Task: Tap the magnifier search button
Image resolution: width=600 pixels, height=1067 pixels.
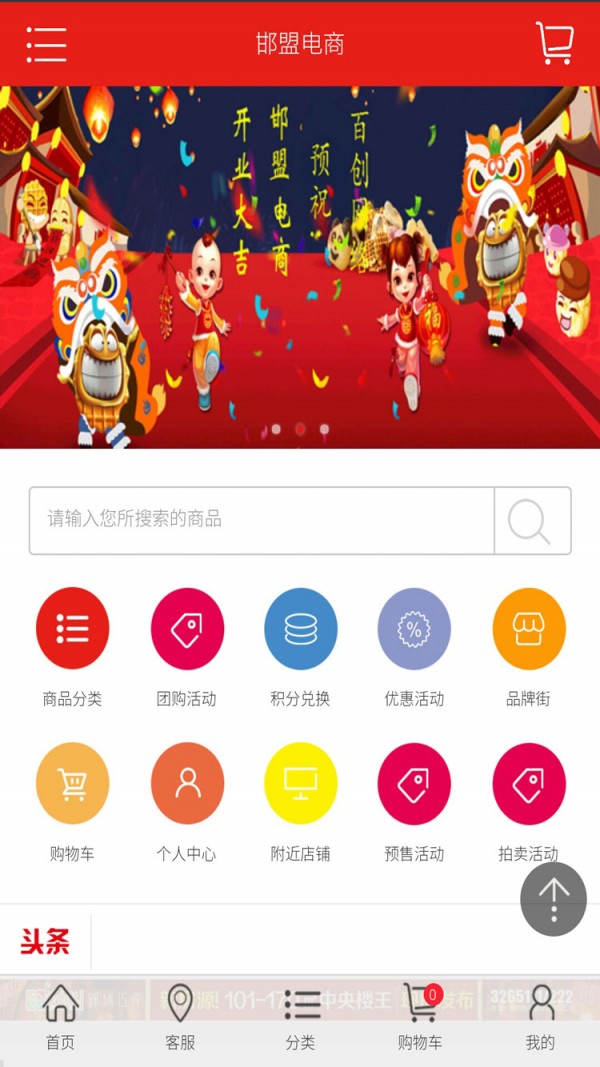Action: click(531, 521)
